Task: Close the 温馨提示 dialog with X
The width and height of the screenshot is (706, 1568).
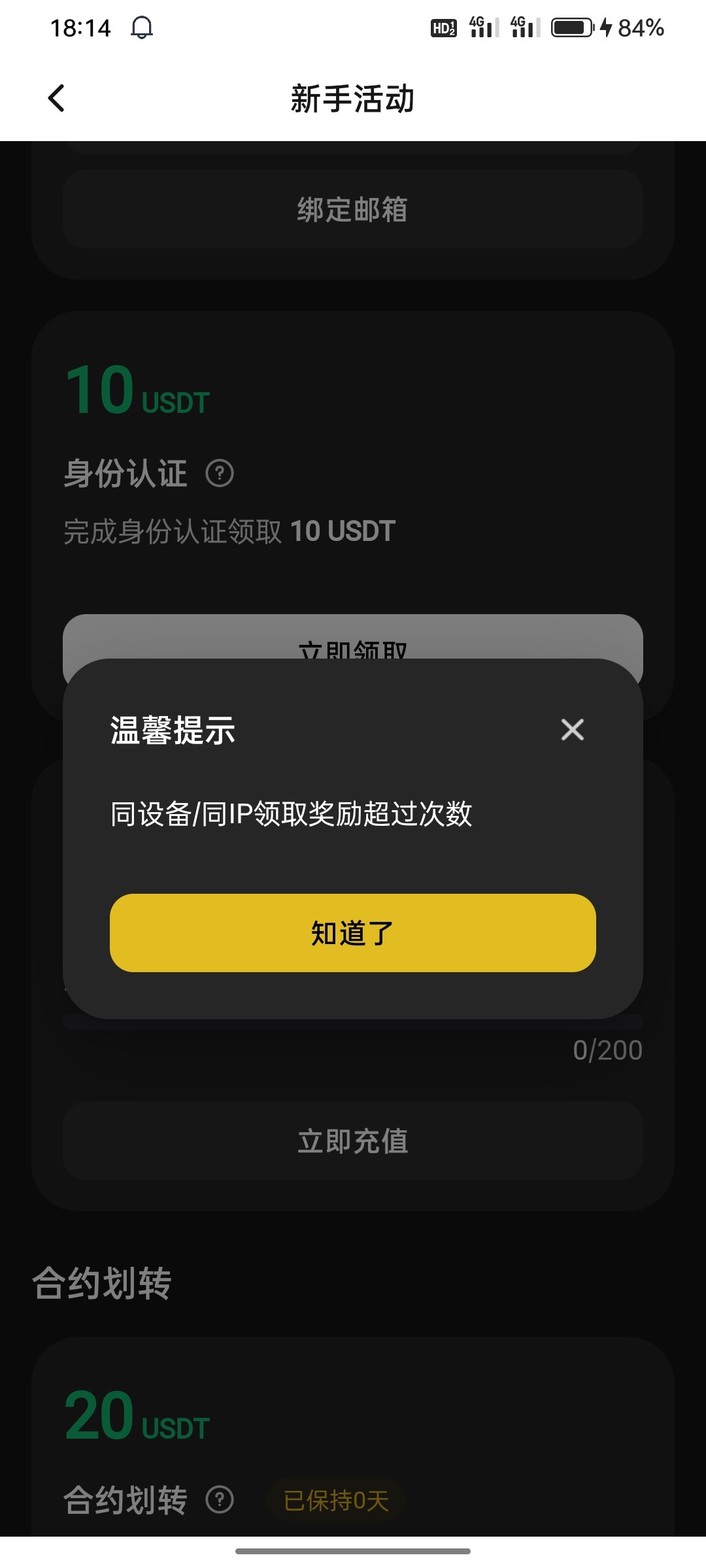Action: point(573,730)
